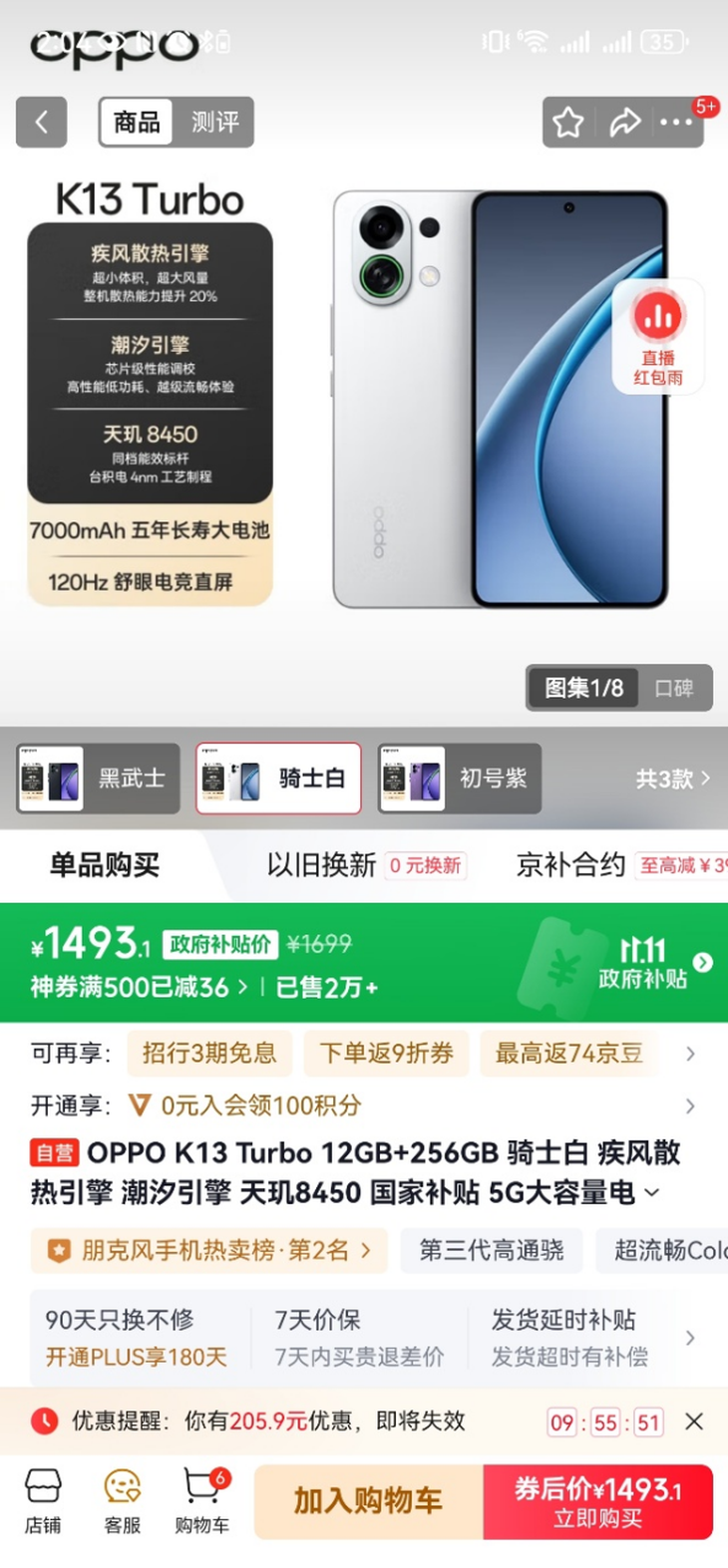
Task: Open the three-dot overflow menu
Action: [676, 123]
